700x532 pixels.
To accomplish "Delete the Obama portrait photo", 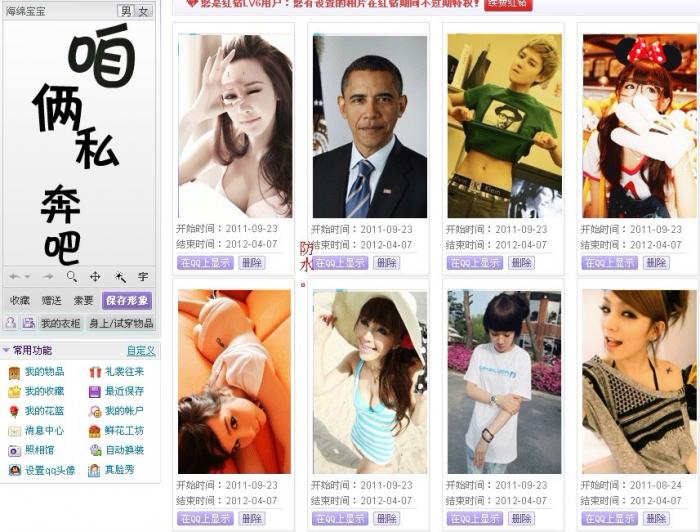I will (x=386, y=263).
